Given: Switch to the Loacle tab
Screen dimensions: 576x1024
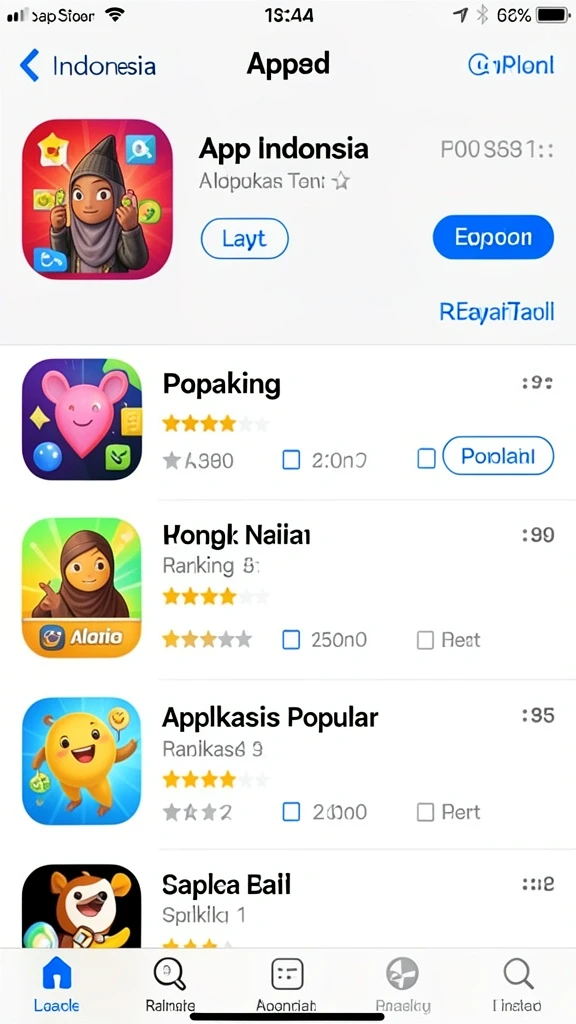Looking at the screenshot, I should (x=57, y=985).
